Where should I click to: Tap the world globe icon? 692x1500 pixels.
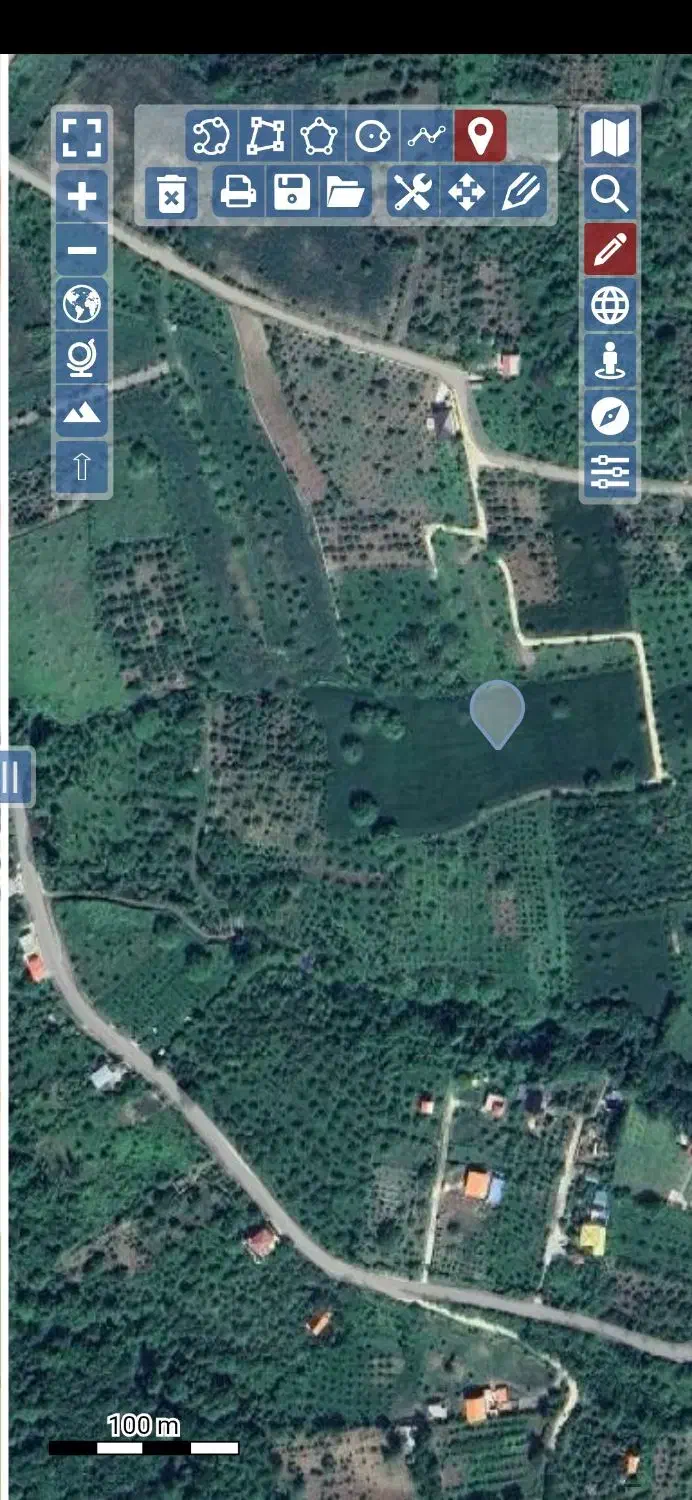click(82, 304)
